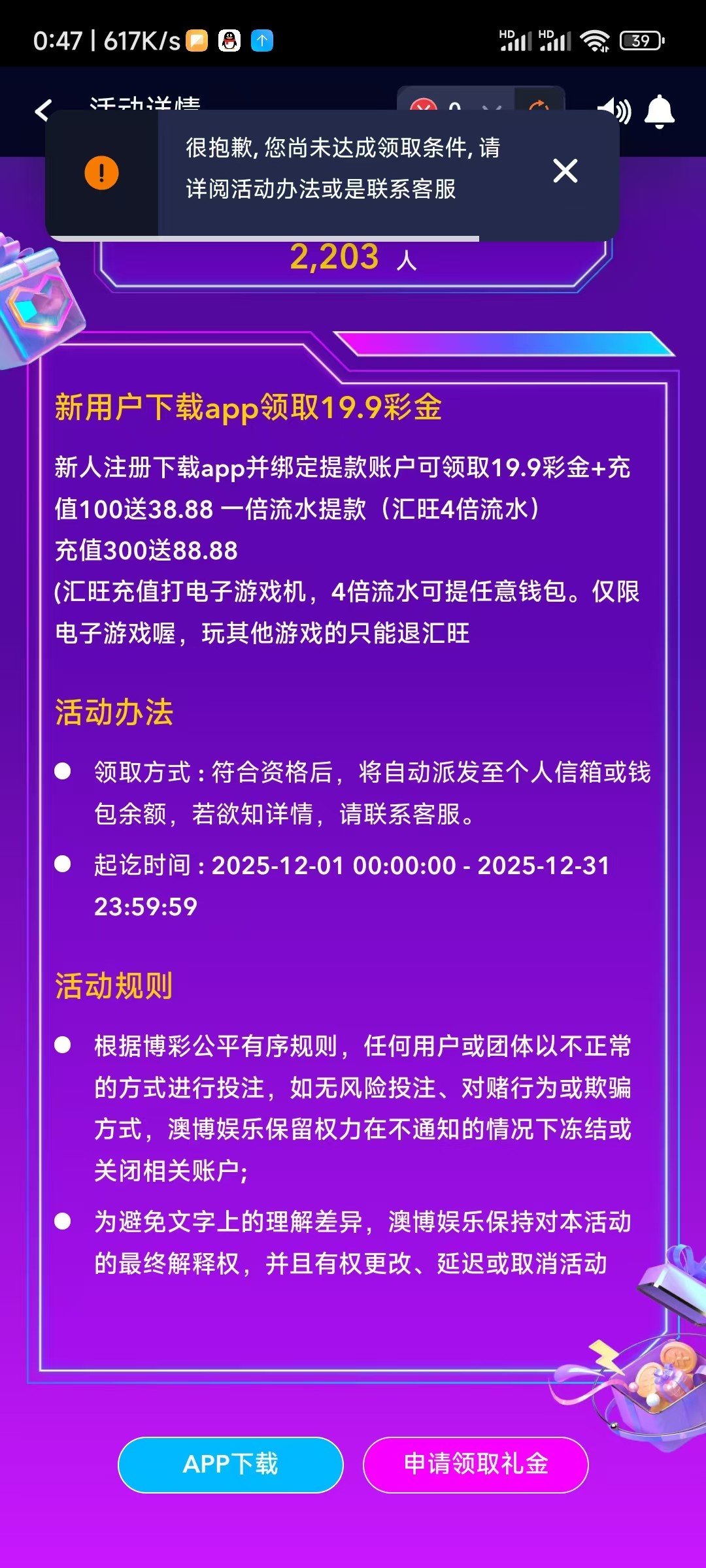
Task: Tap the APP下载 button
Action: tap(230, 1464)
